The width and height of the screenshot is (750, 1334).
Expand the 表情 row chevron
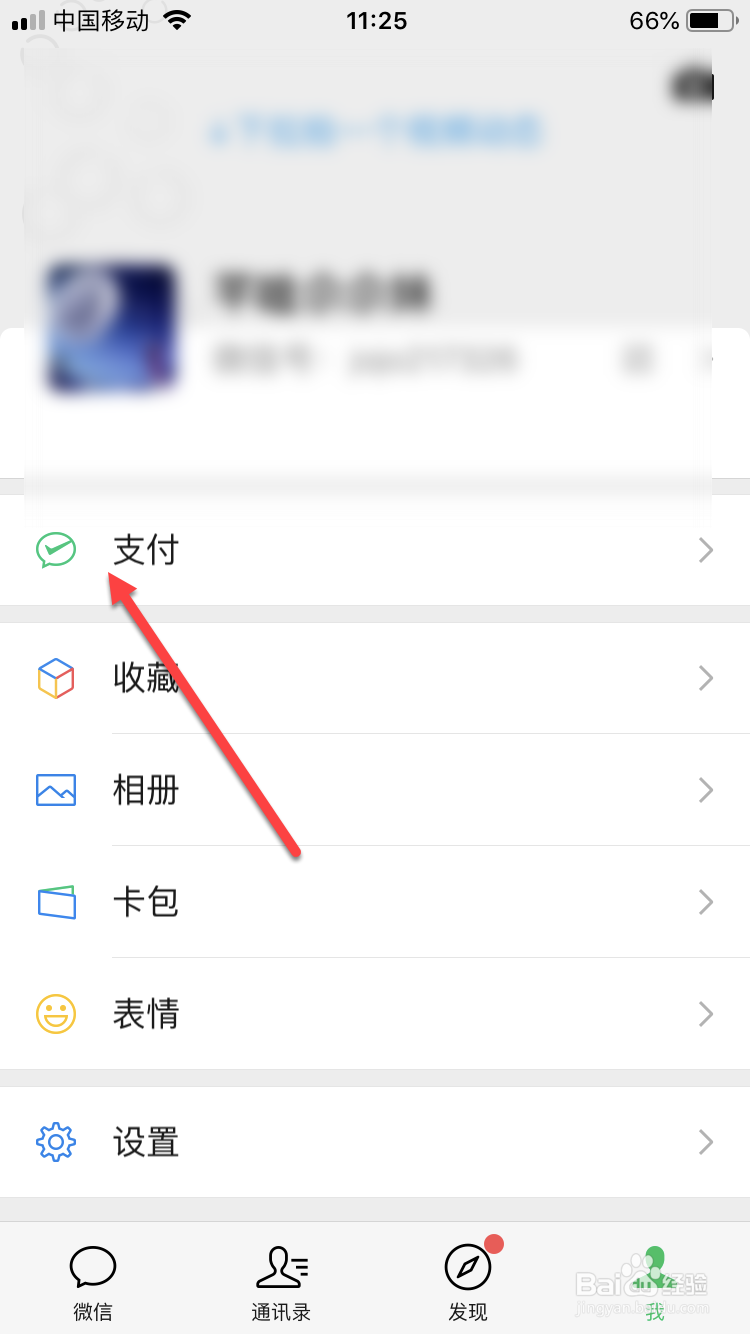706,1014
